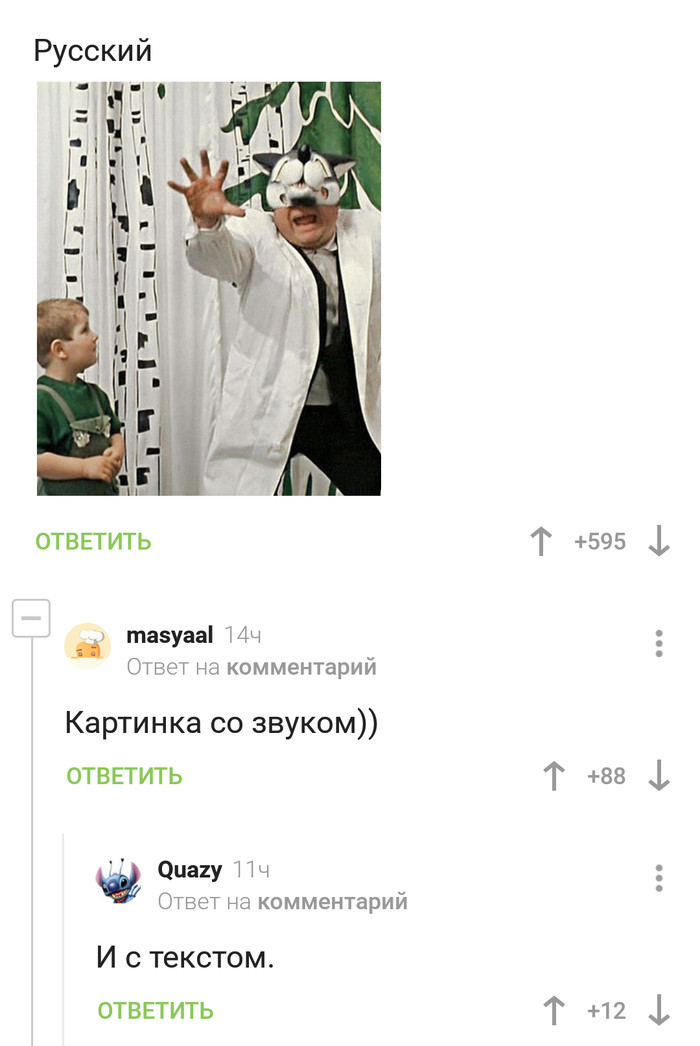Viewport: 700px width, 1046px height.
Task: Open the image in the top comment
Action: coord(209,288)
